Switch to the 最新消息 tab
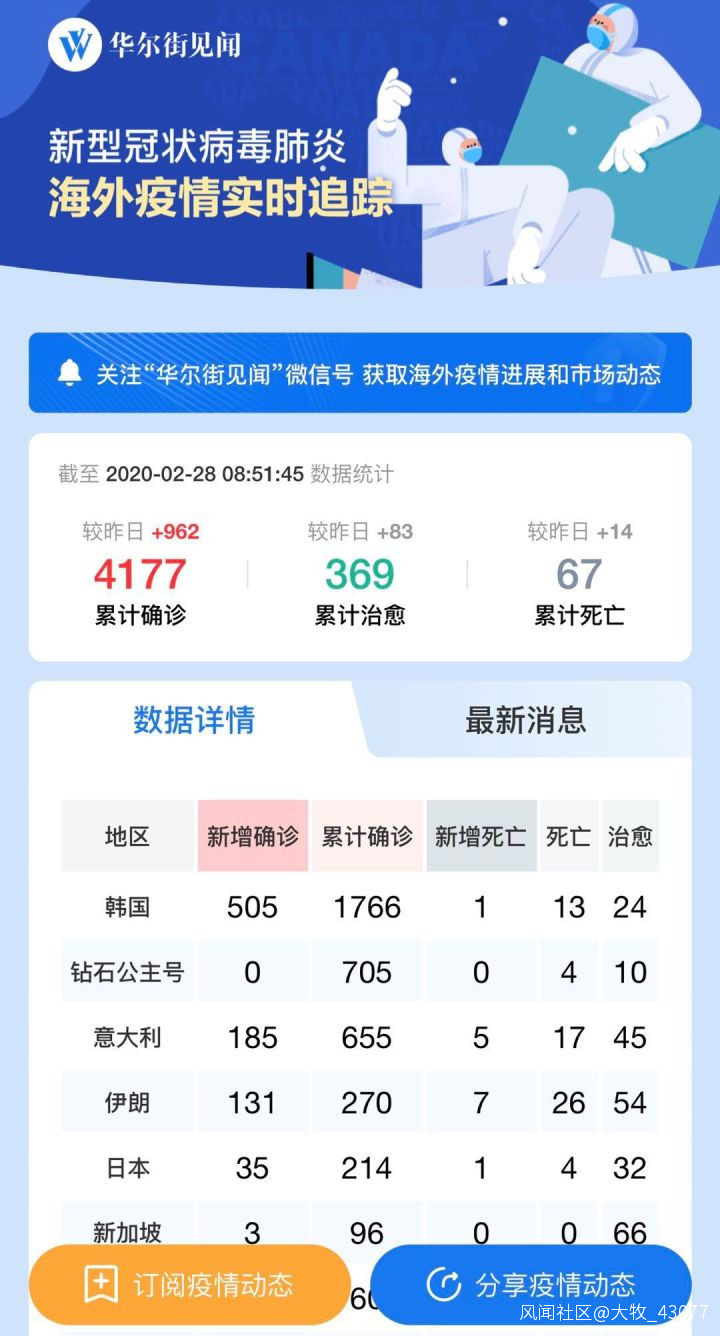This screenshot has height=1336, width=720. pyautogui.click(x=525, y=720)
